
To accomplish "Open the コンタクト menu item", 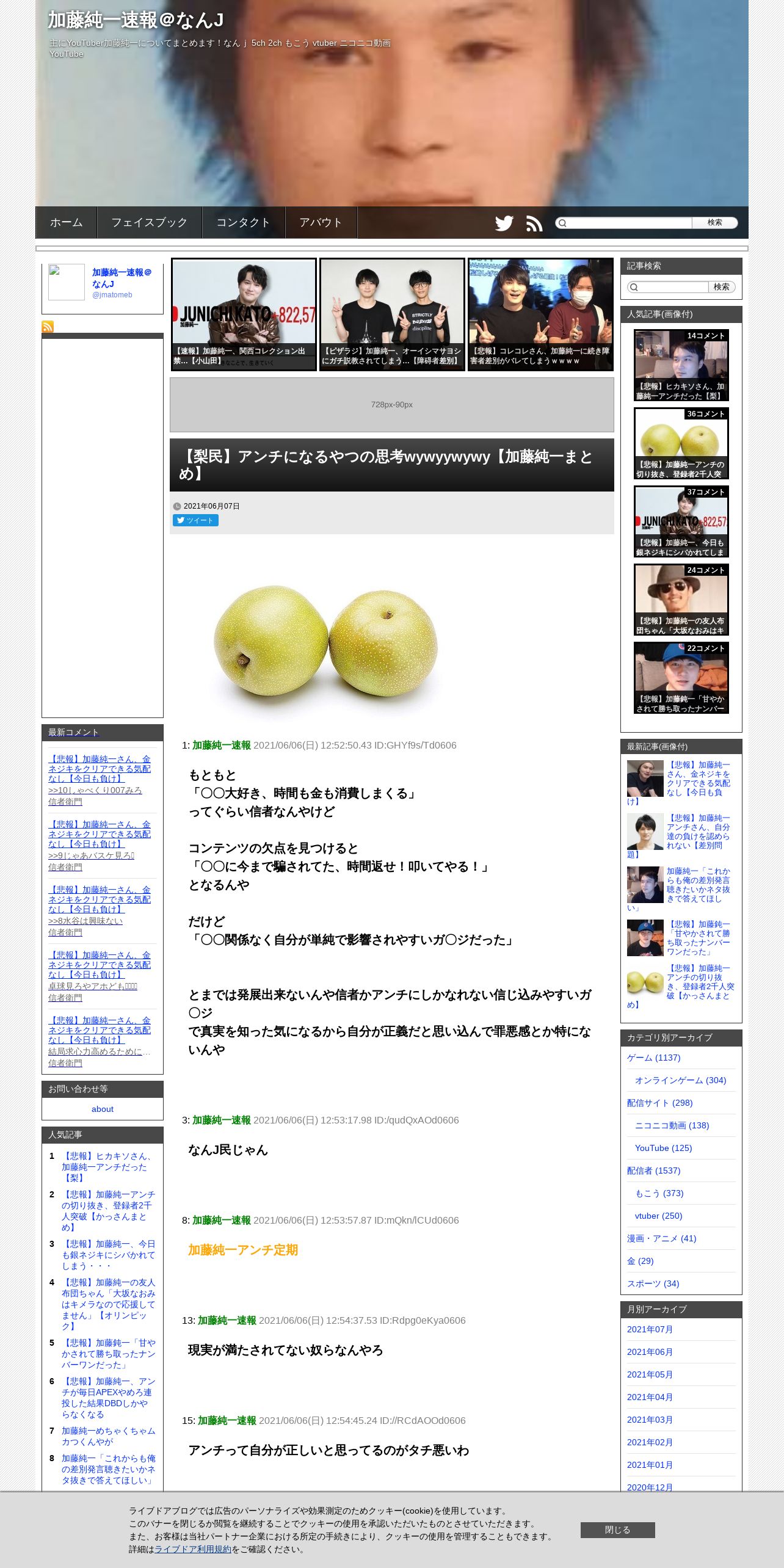I will [244, 222].
